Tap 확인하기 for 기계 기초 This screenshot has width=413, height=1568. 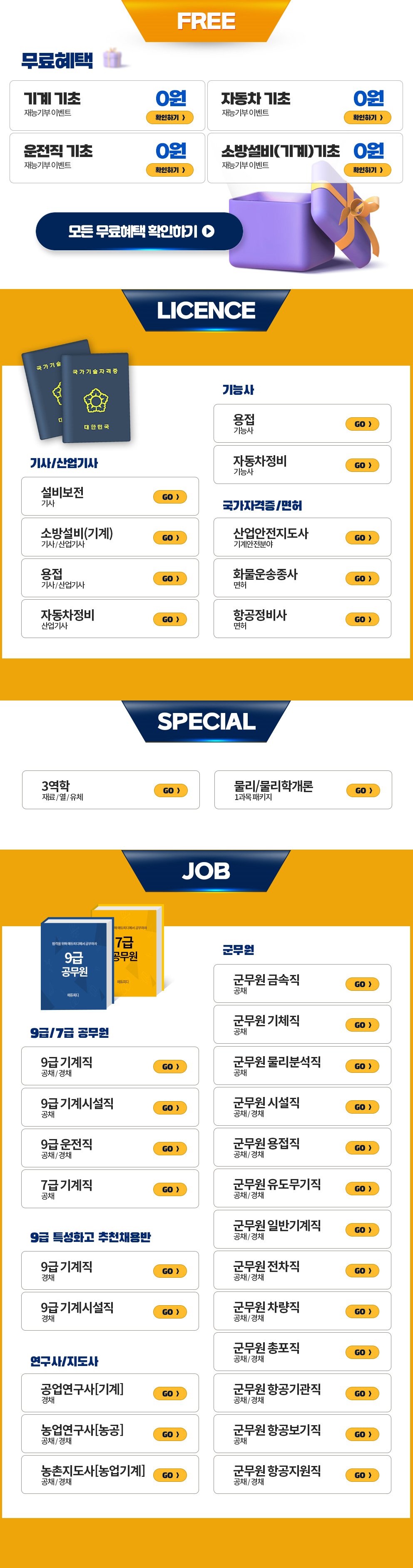(170, 117)
